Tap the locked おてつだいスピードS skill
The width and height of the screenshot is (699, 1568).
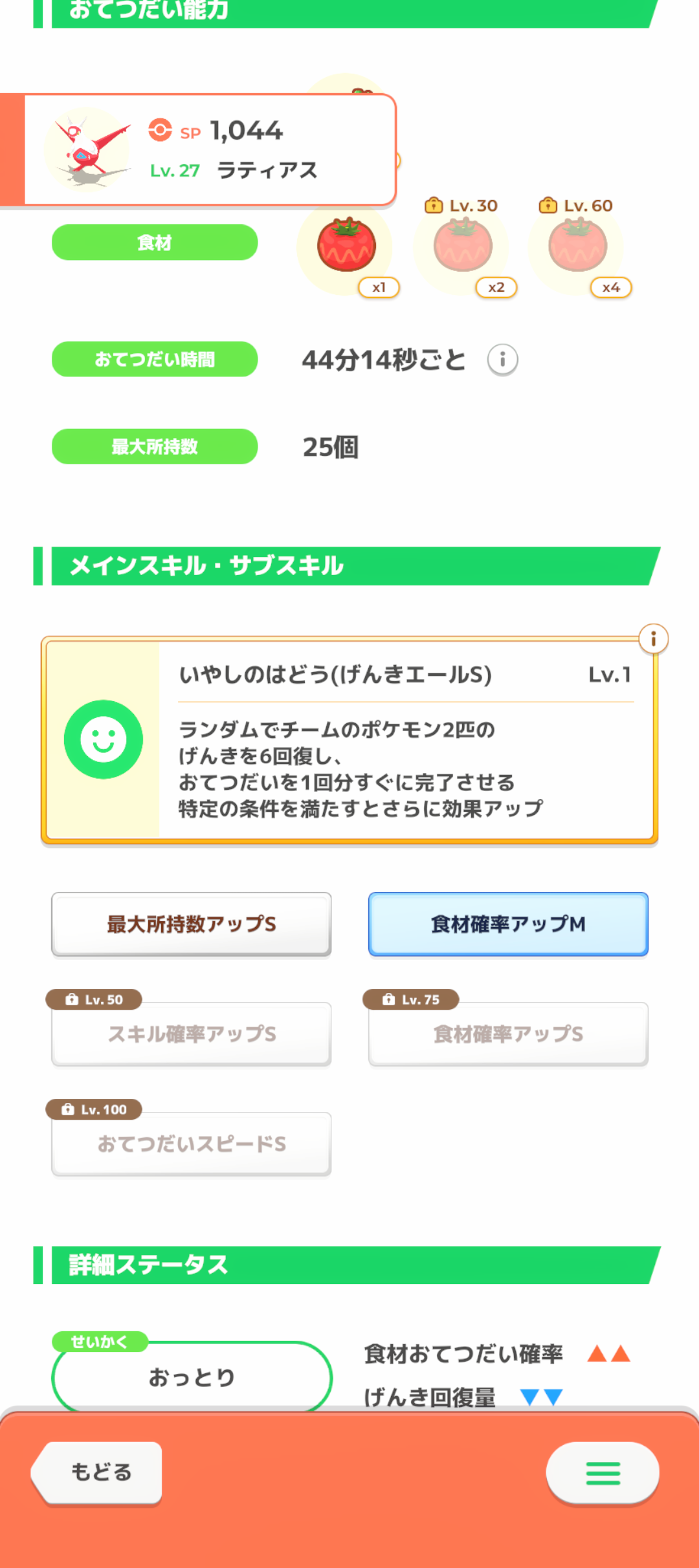(x=192, y=1144)
